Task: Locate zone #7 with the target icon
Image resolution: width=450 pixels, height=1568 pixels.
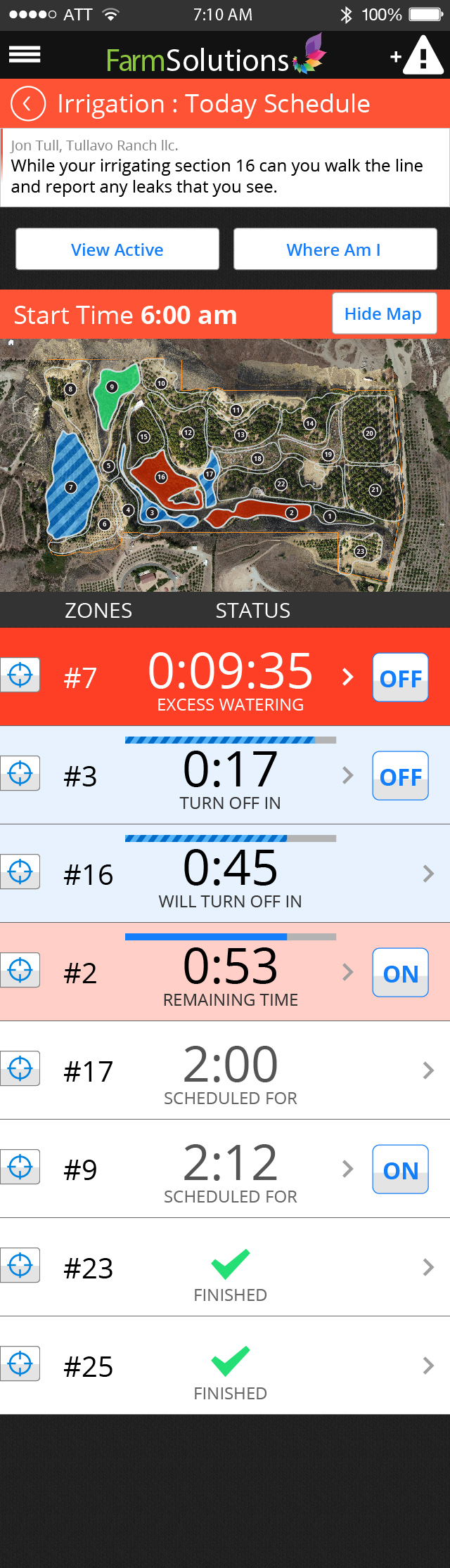Action: (x=20, y=675)
